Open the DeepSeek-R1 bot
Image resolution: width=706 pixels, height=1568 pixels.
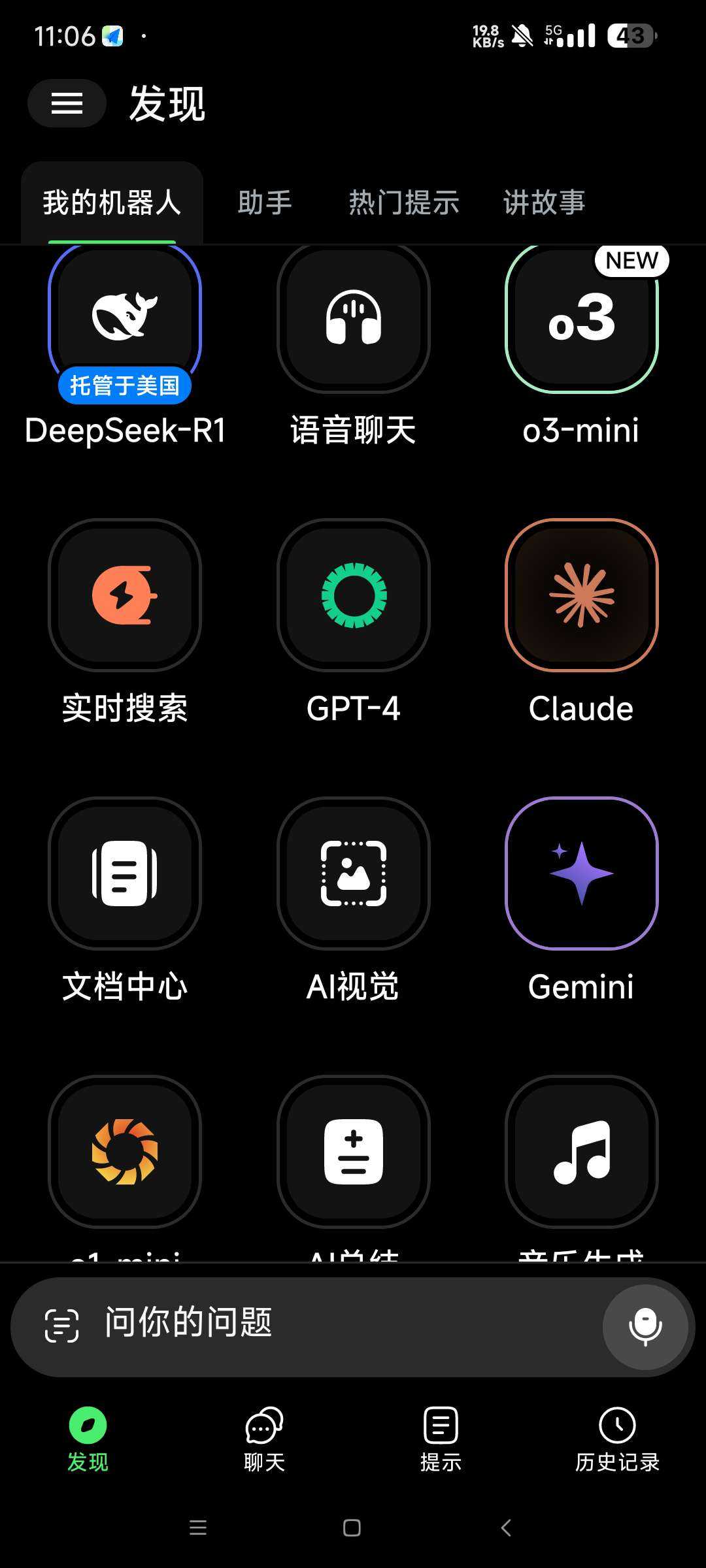coord(125,318)
